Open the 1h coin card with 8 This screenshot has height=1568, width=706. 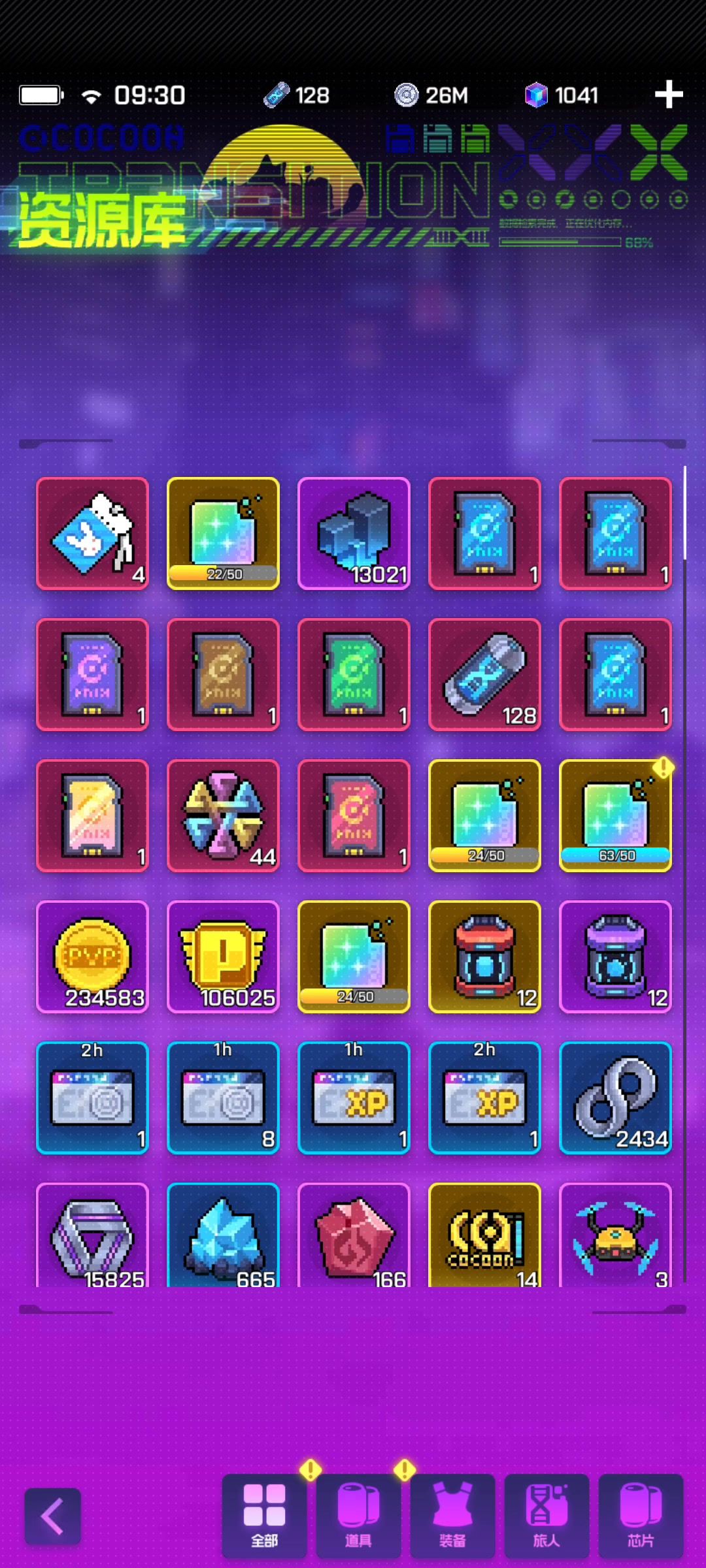pos(223,1098)
